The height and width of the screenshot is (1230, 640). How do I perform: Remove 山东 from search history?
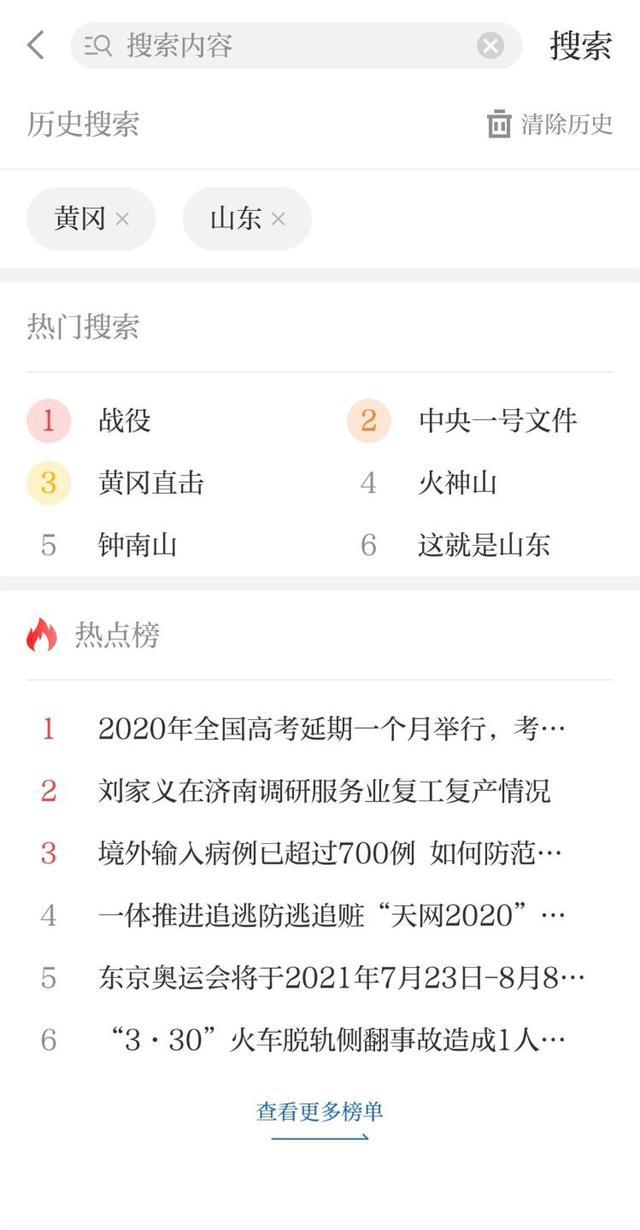coord(278,219)
